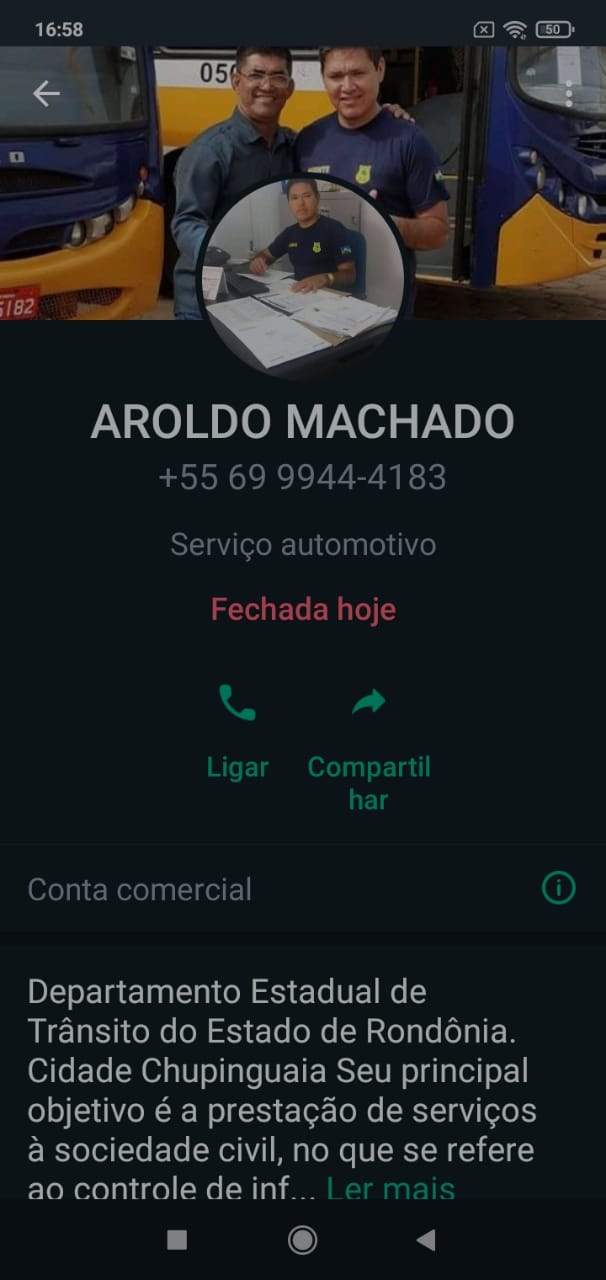Expand description with Ler mais
The image size is (606, 1280).
click(390, 1189)
